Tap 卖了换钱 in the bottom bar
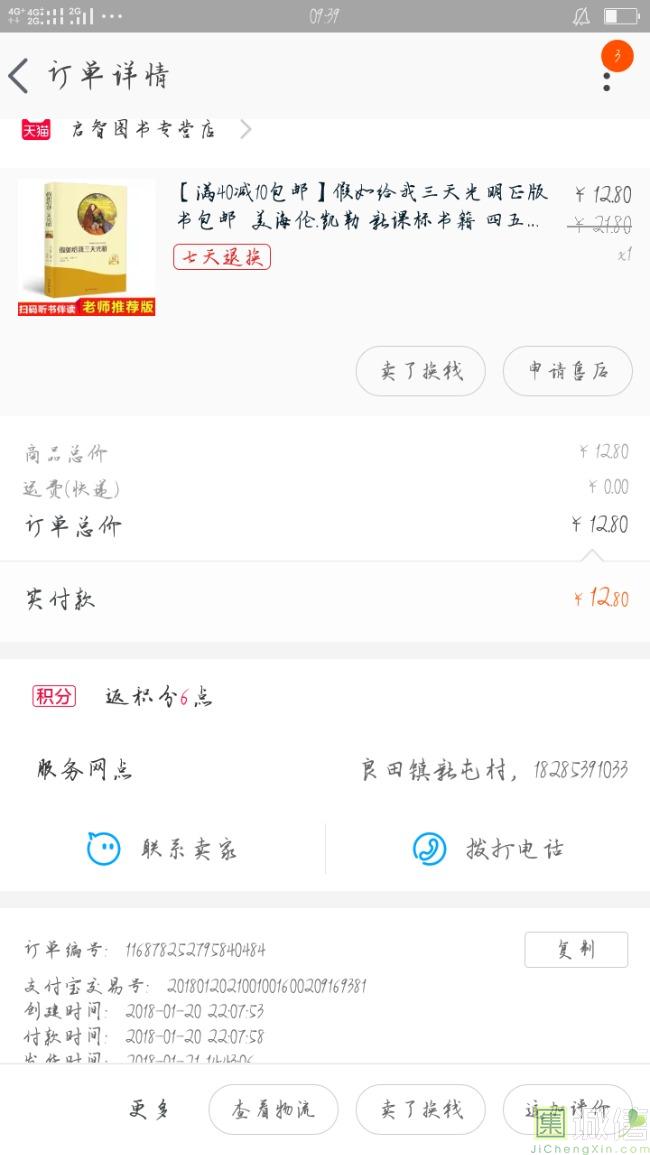Screen dimensions: 650x1155 tap(420, 1109)
